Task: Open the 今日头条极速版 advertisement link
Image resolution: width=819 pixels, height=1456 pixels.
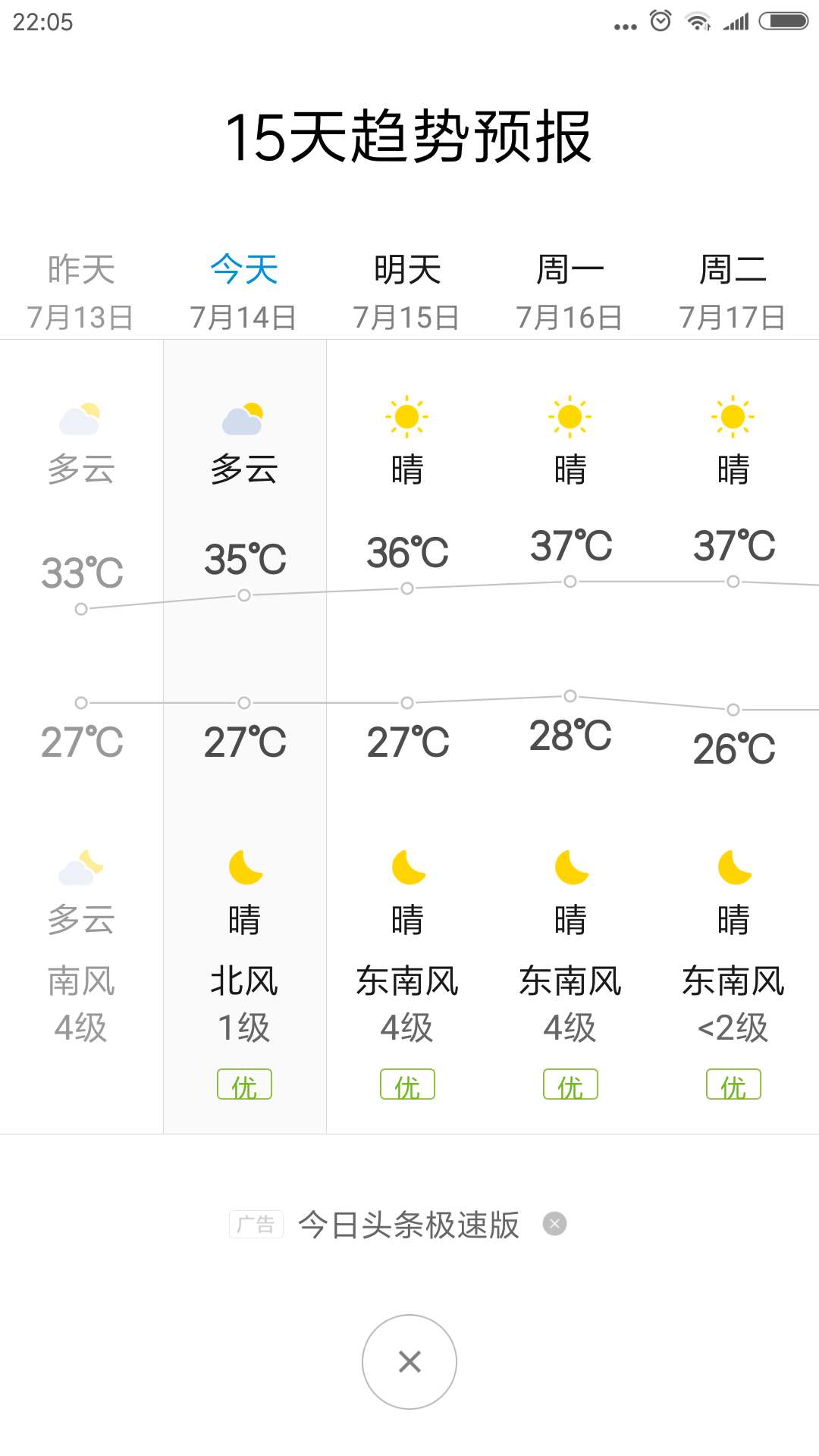Action: (x=407, y=1223)
